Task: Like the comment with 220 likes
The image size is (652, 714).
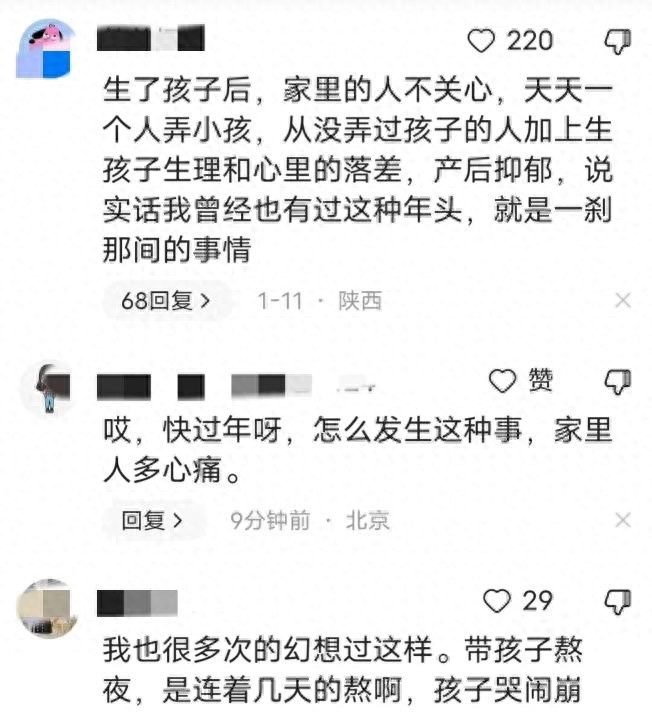Action: pyautogui.click(x=483, y=40)
